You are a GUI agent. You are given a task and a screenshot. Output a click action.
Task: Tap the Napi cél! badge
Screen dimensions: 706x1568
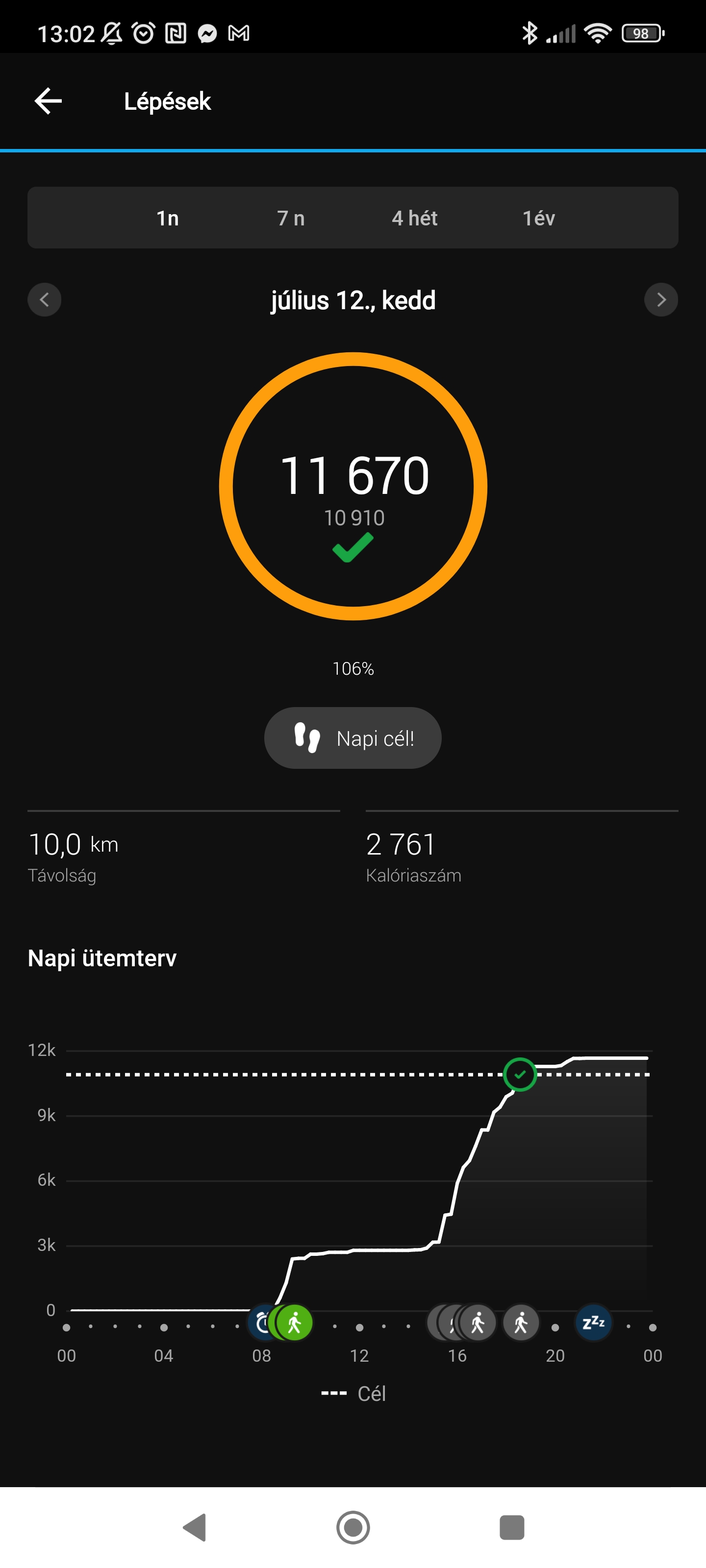(x=353, y=738)
